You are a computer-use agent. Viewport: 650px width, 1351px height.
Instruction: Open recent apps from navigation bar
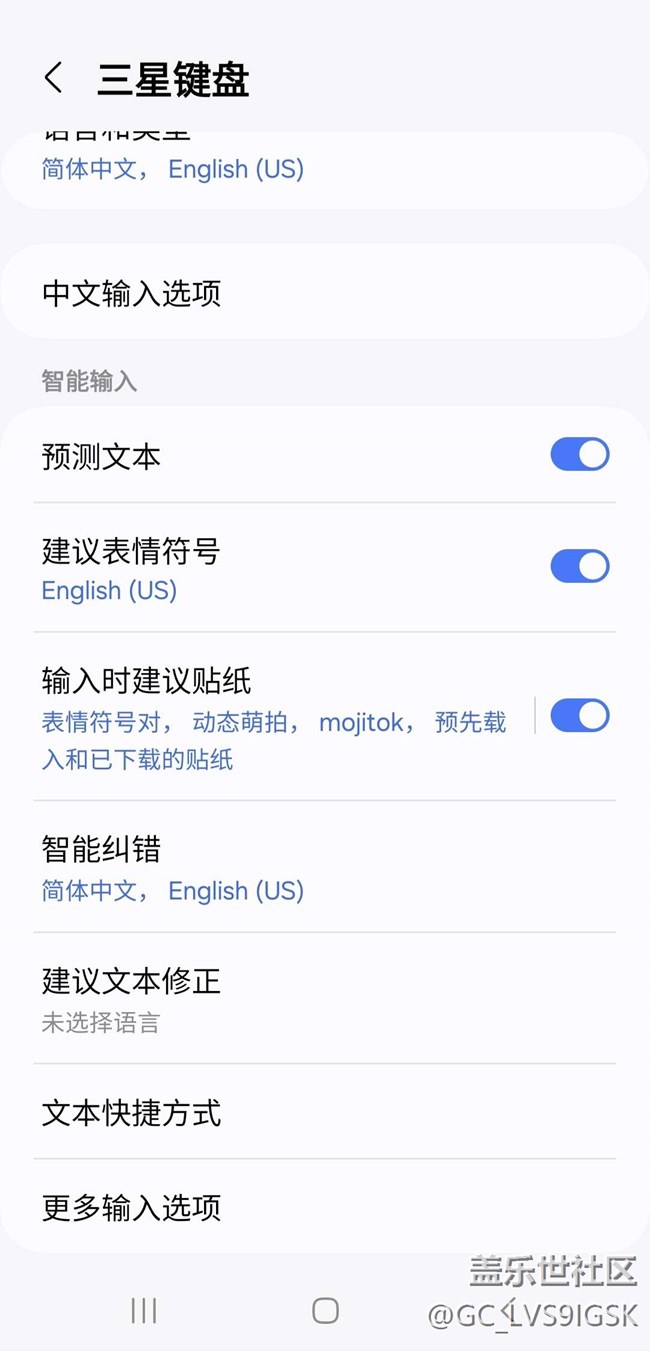click(144, 1311)
